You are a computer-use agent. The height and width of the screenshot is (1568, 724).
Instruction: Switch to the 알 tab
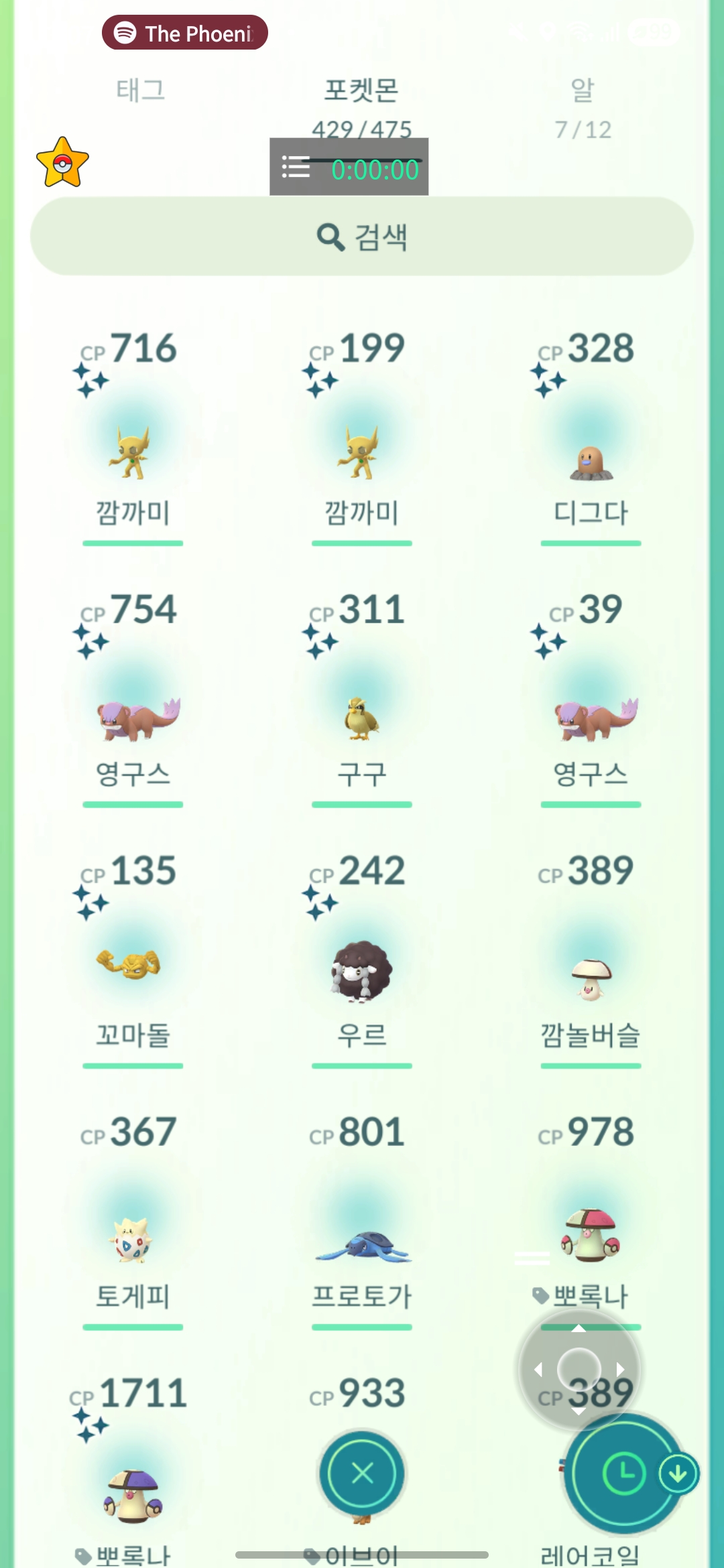pos(583,90)
